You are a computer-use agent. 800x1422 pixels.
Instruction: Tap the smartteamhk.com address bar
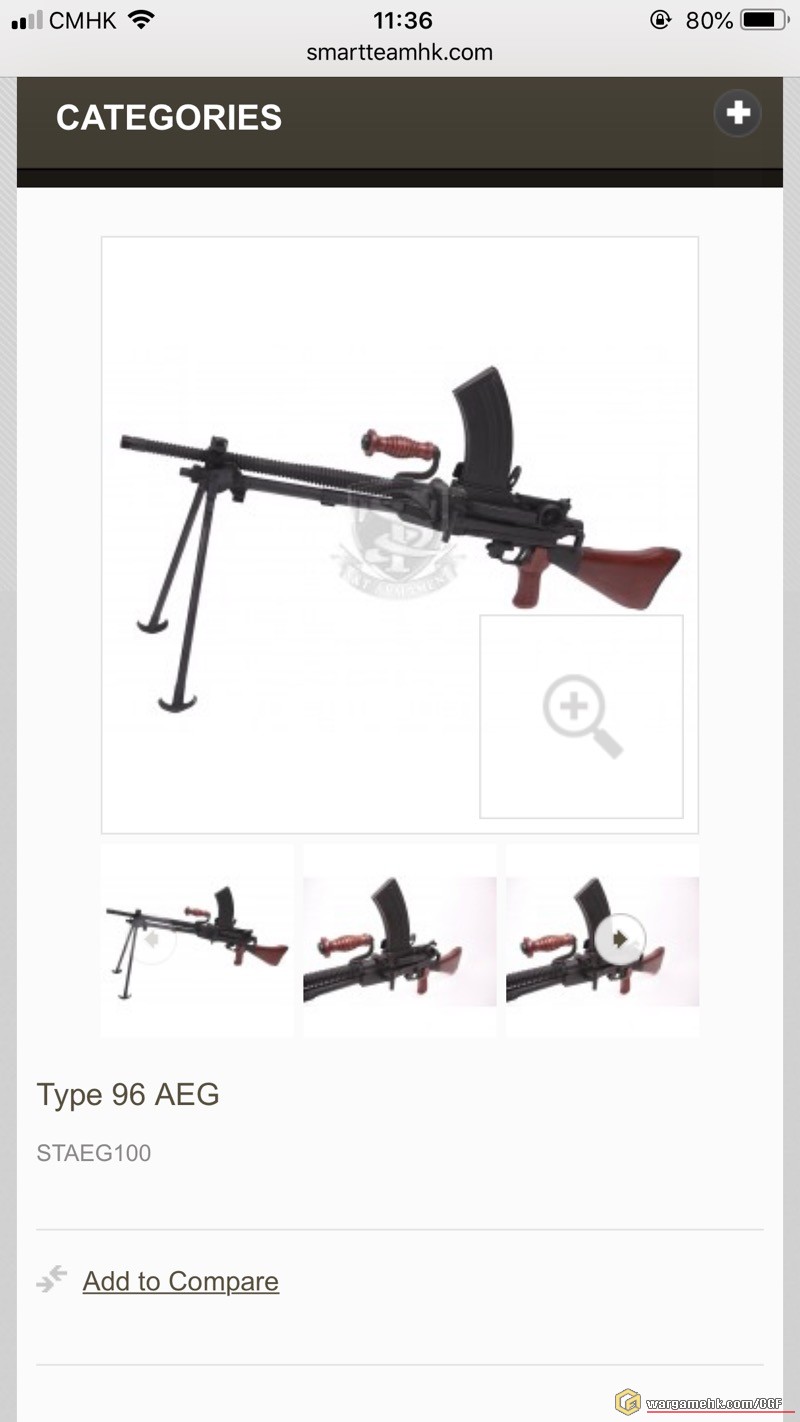tap(400, 52)
